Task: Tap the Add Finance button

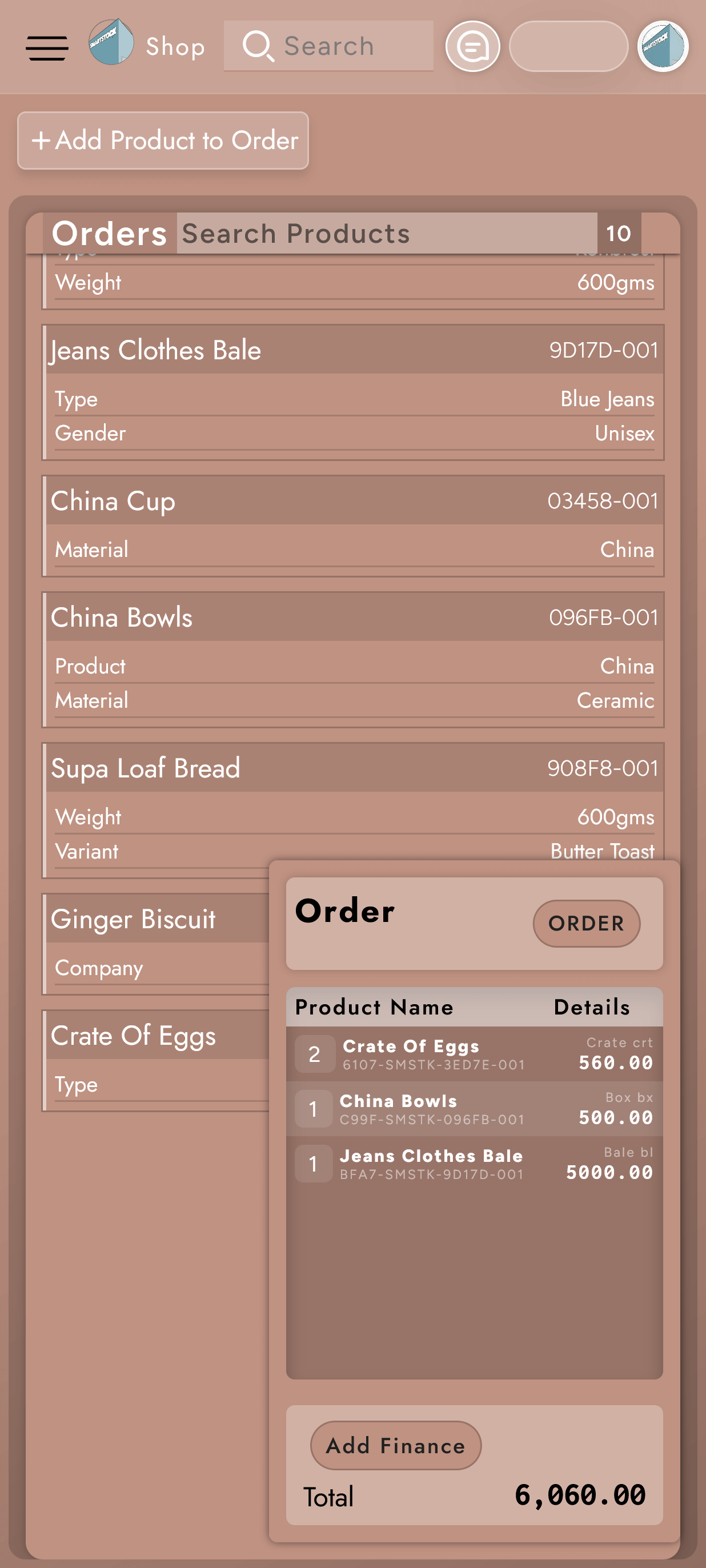Action: coord(396,1446)
